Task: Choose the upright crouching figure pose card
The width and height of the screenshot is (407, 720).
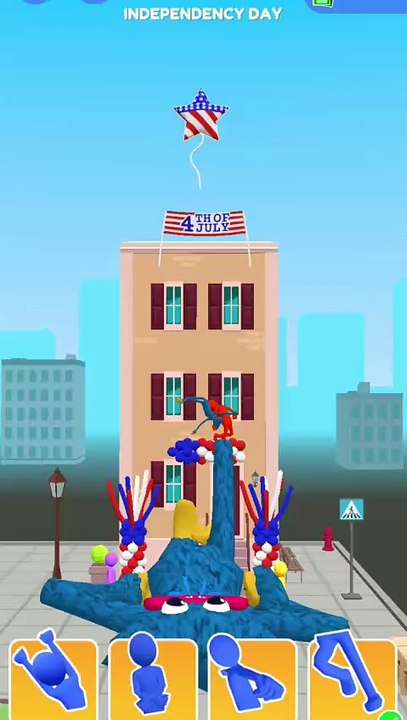Action: coord(153,677)
